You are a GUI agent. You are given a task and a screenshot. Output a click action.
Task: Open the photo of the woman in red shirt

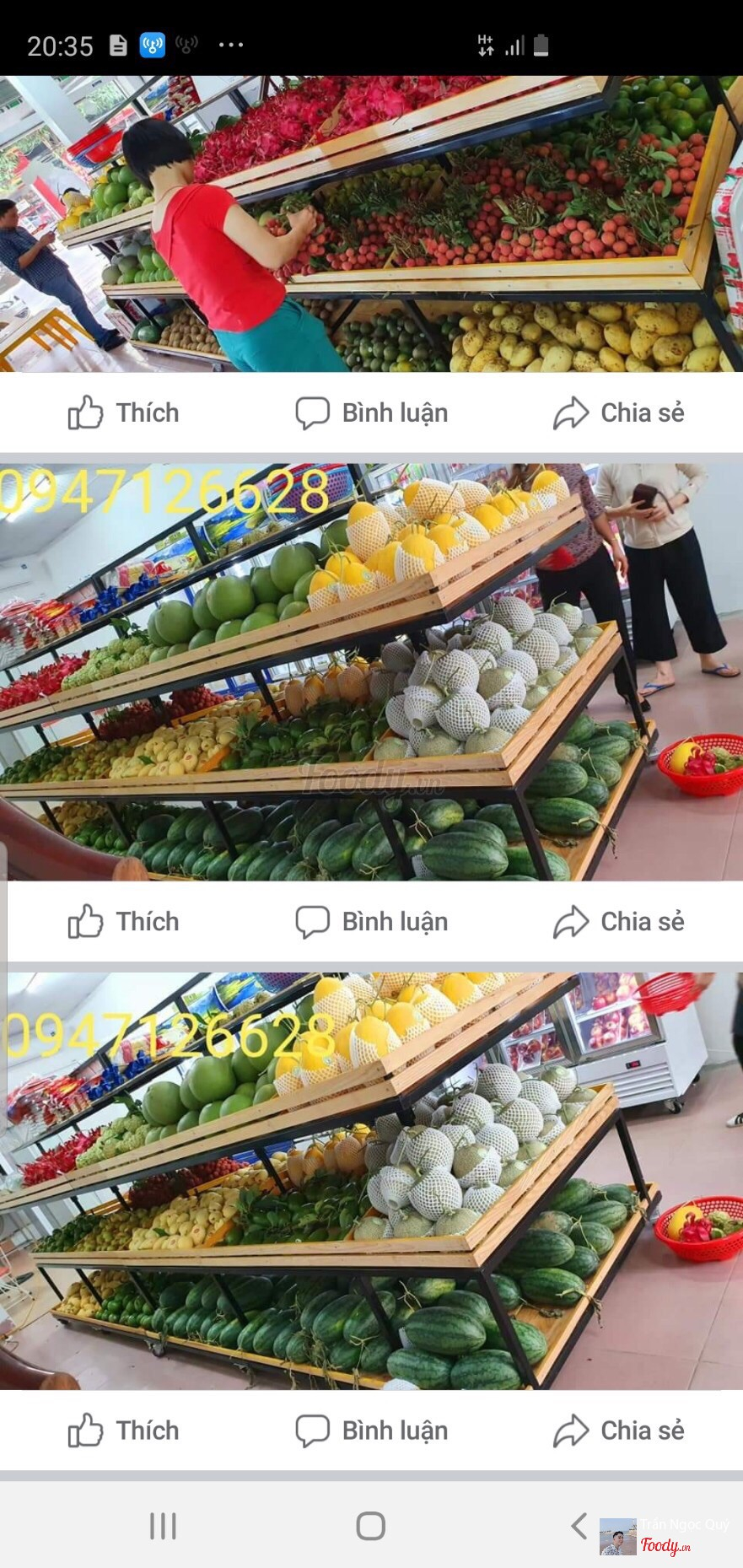pos(371,224)
